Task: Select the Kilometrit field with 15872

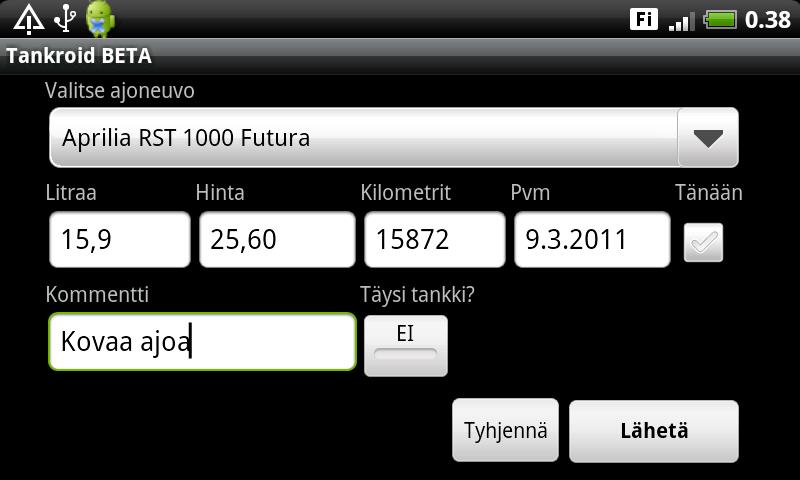Action: pos(434,240)
